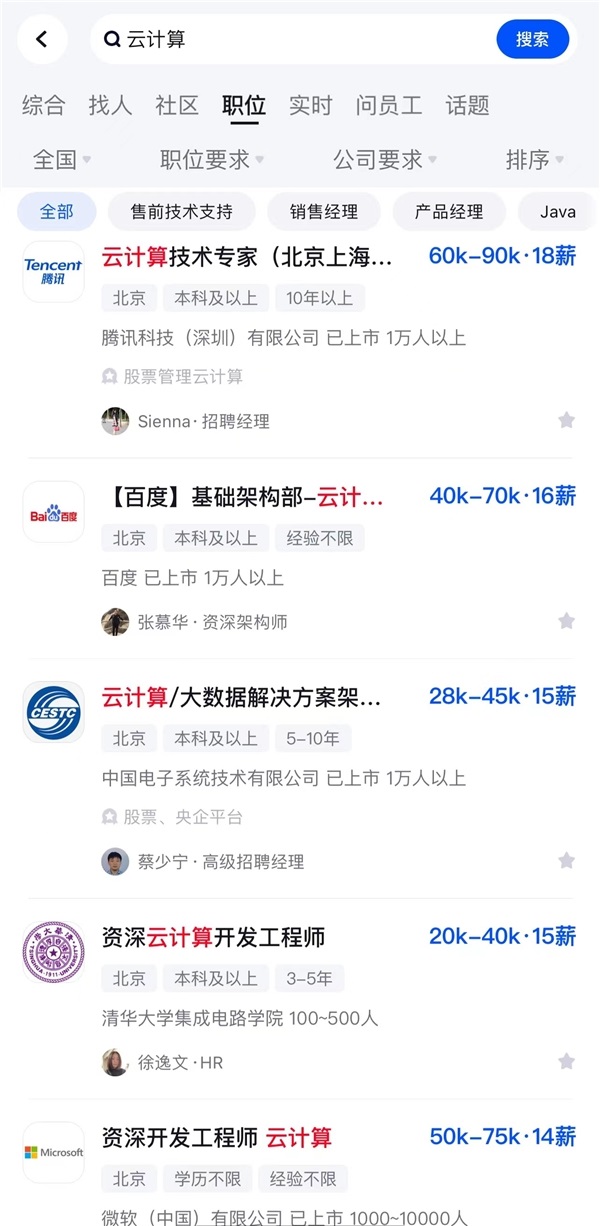
Task: Switch to the 综合 tab
Action: (43, 105)
